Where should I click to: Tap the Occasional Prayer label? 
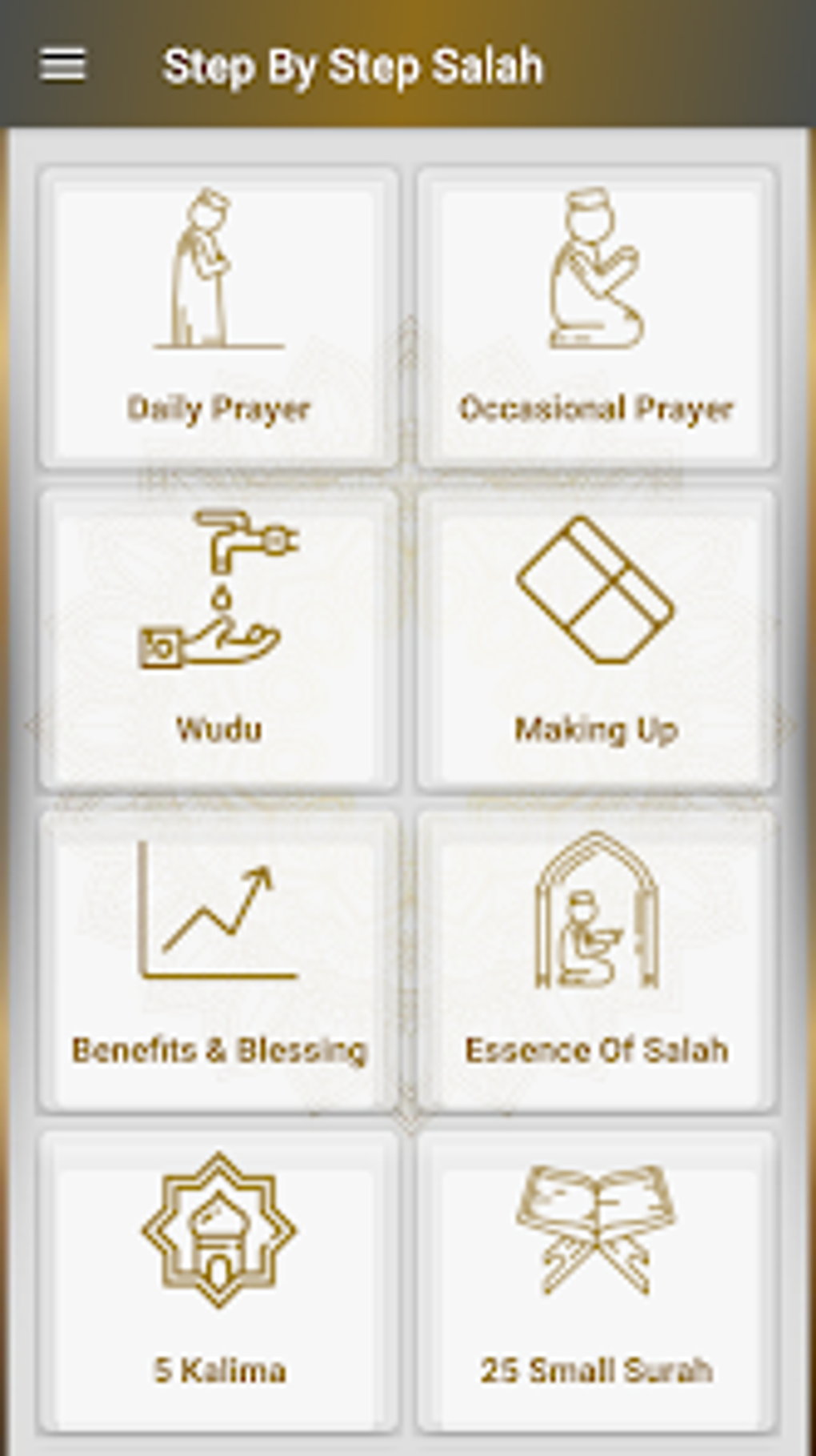tap(597, 409)
